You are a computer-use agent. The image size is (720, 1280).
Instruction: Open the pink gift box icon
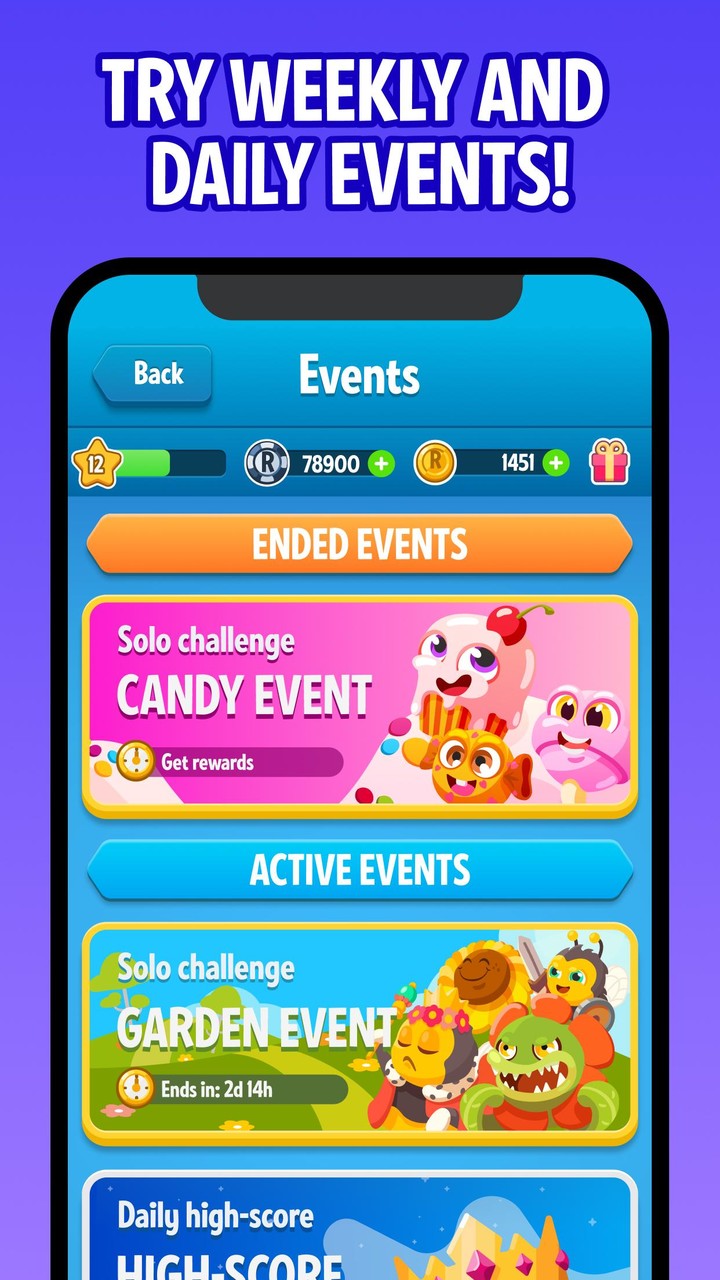click(x=609, y=463)
